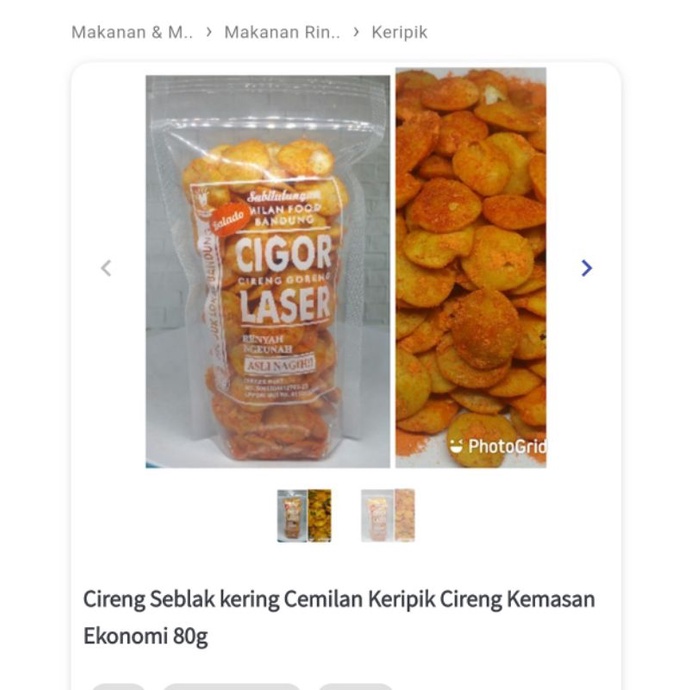The width and height of the screenshot is (690, 690).
Task: Select the second product thumbnail
Action: point(388,516)
